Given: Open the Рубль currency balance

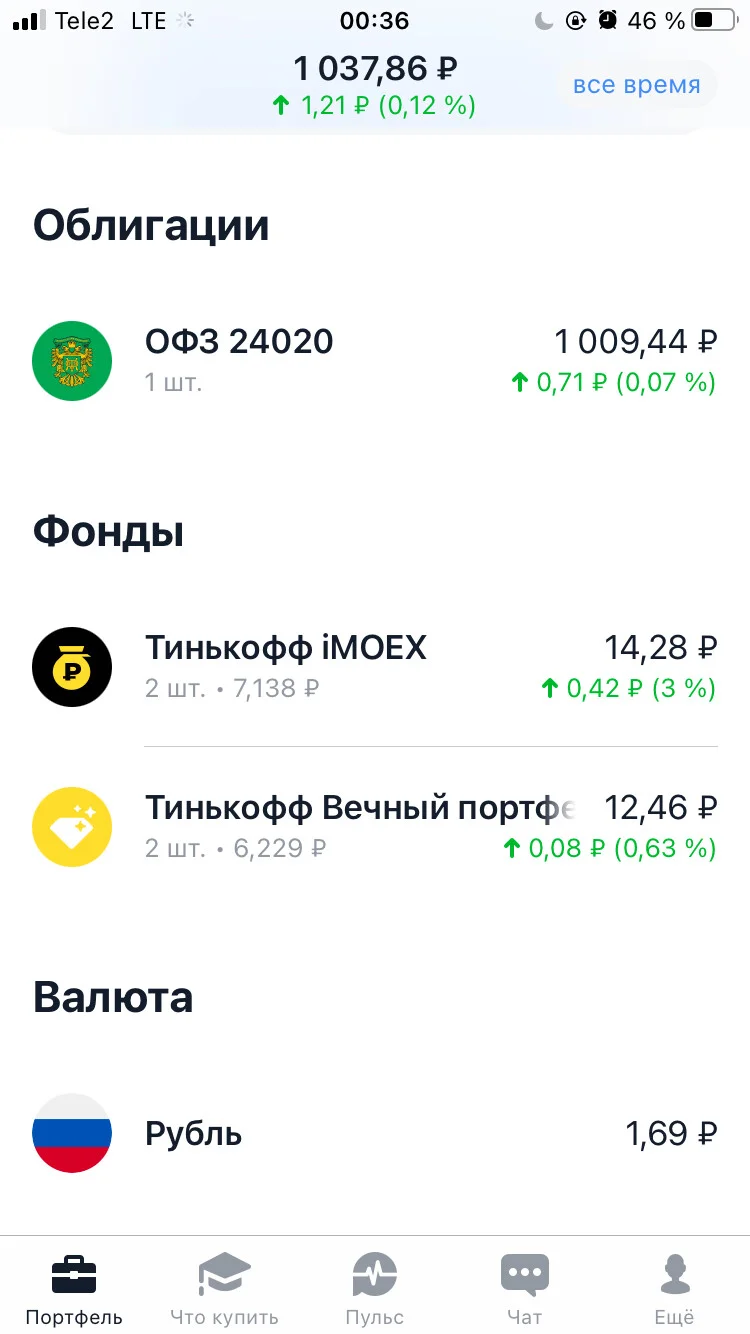Looking at the screenshot, I should point(375,1134).
